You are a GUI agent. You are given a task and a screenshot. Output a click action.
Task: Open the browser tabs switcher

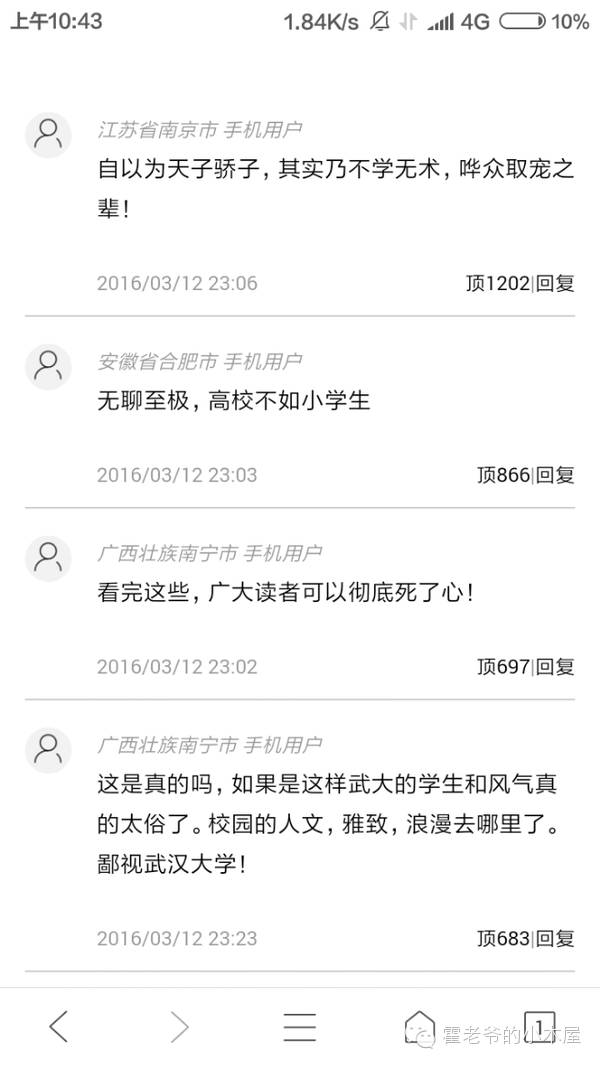(x=540, y=1026)
